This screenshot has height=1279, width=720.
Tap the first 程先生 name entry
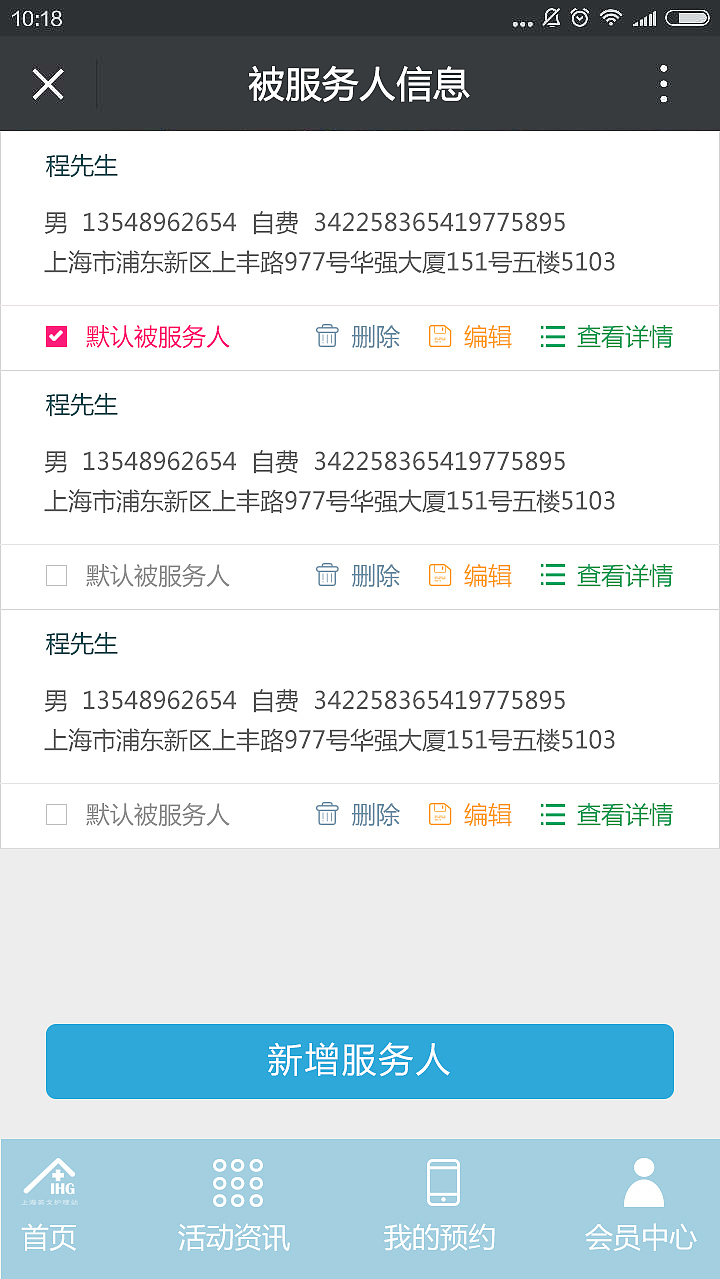(81, 167)
